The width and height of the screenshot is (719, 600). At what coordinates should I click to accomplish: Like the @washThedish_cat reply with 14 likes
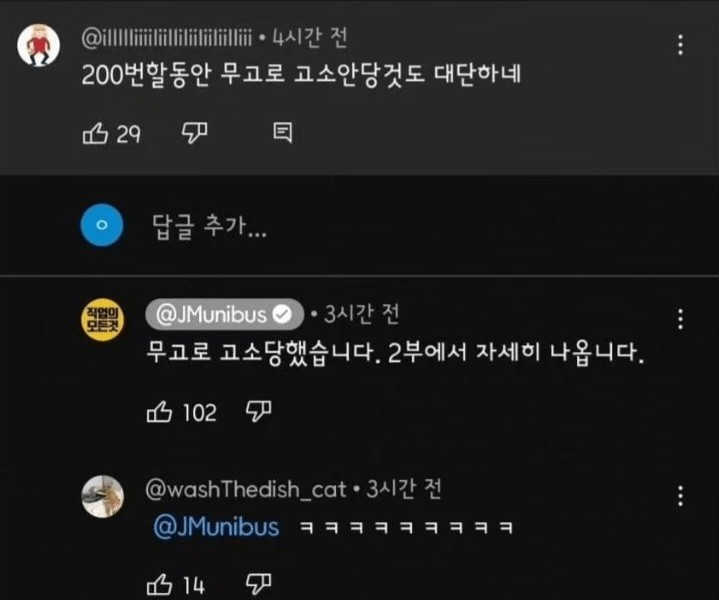[x=159, y=585]
